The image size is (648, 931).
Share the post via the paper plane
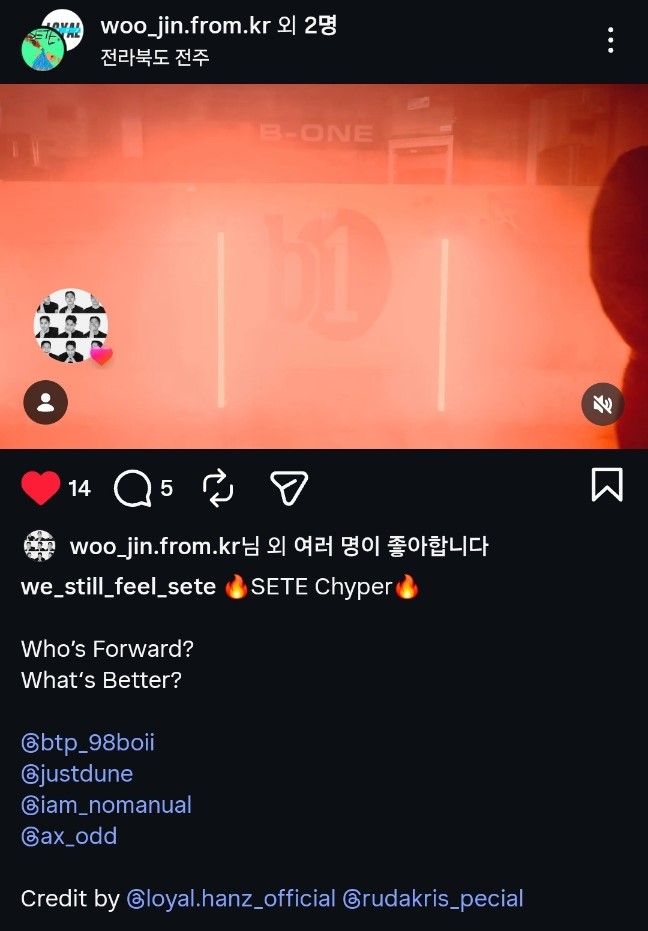pyautogui.click(x=289, y=488)
